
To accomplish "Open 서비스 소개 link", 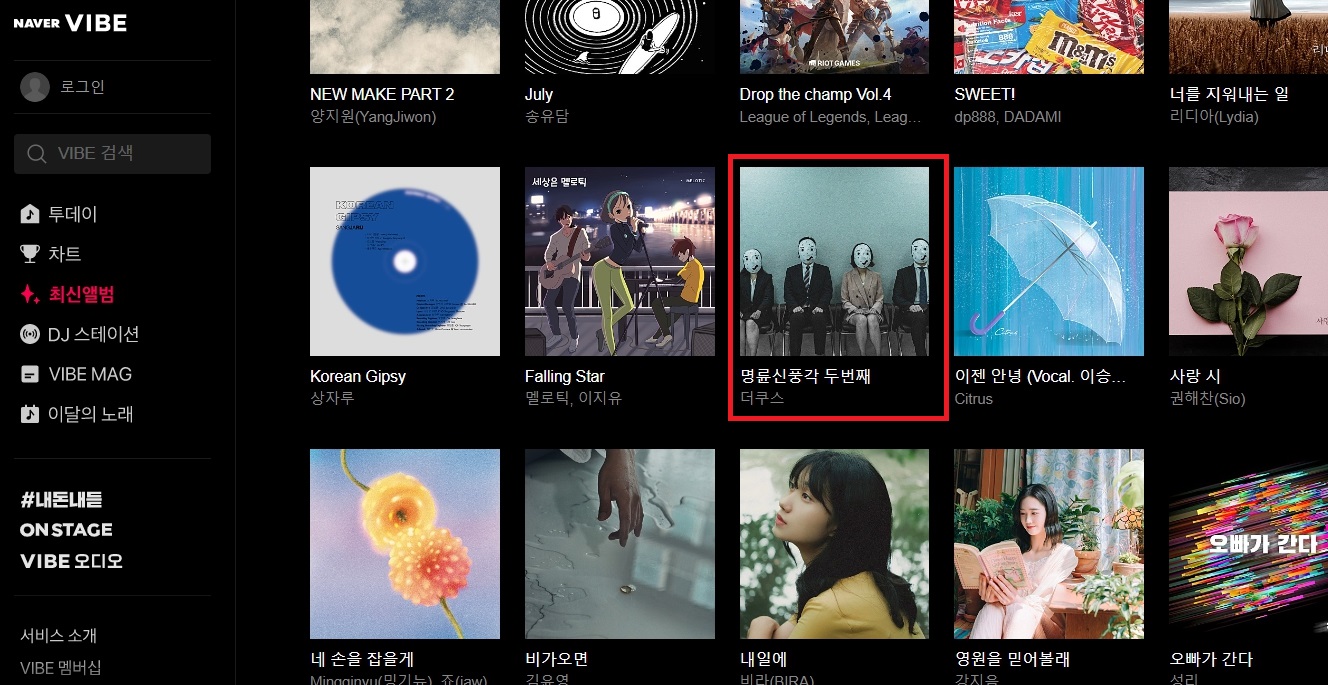I will pyautogui.click(x=58, y=636).
